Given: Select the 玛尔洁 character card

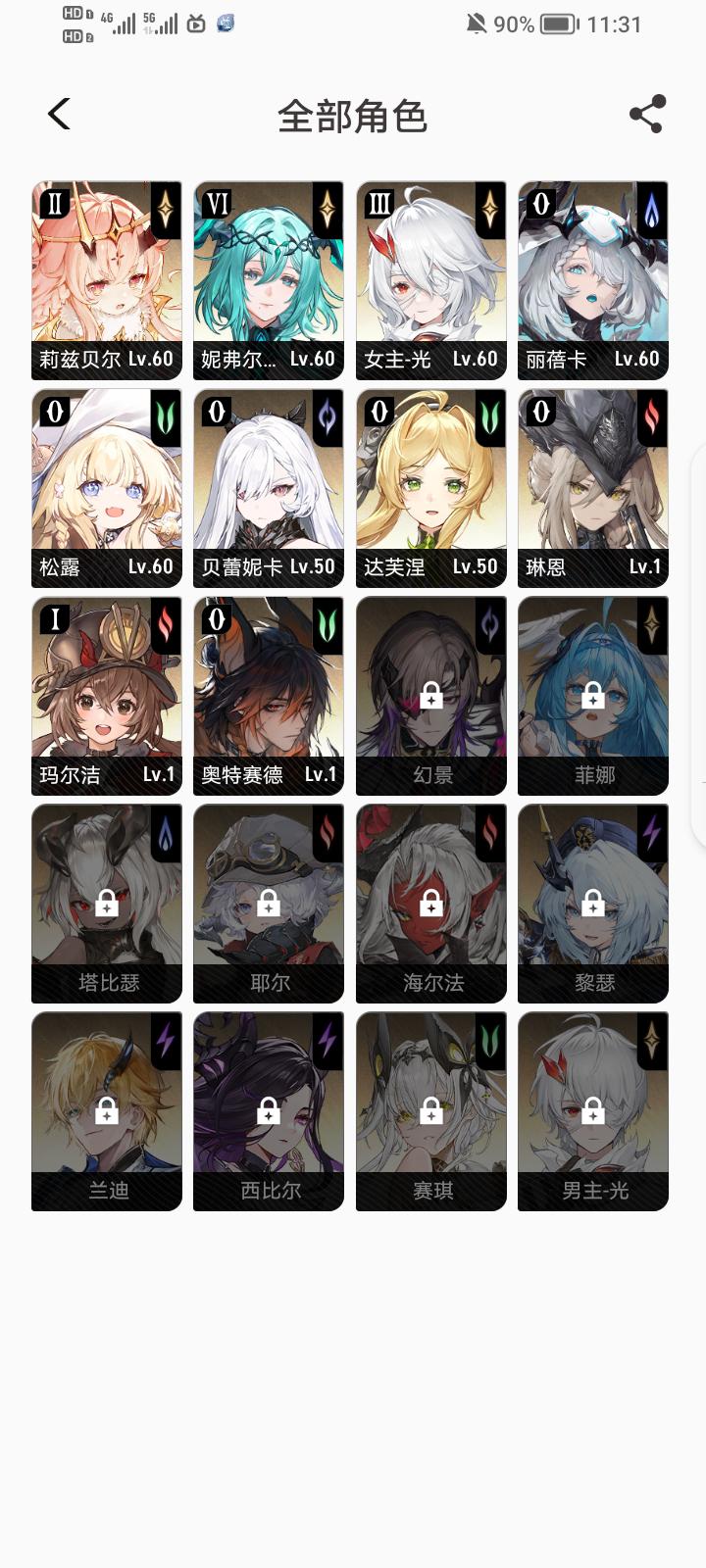Looking at the screenshot, I should [107, 696].
